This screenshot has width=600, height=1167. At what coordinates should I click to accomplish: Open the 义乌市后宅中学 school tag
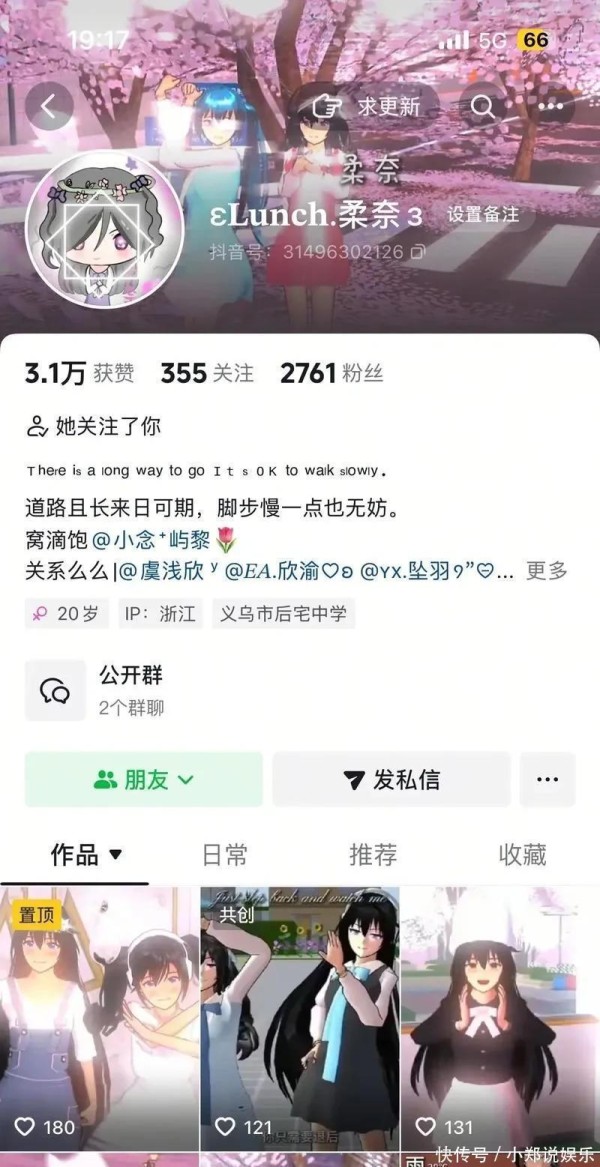pyautogui.click(x=283, y=614)
